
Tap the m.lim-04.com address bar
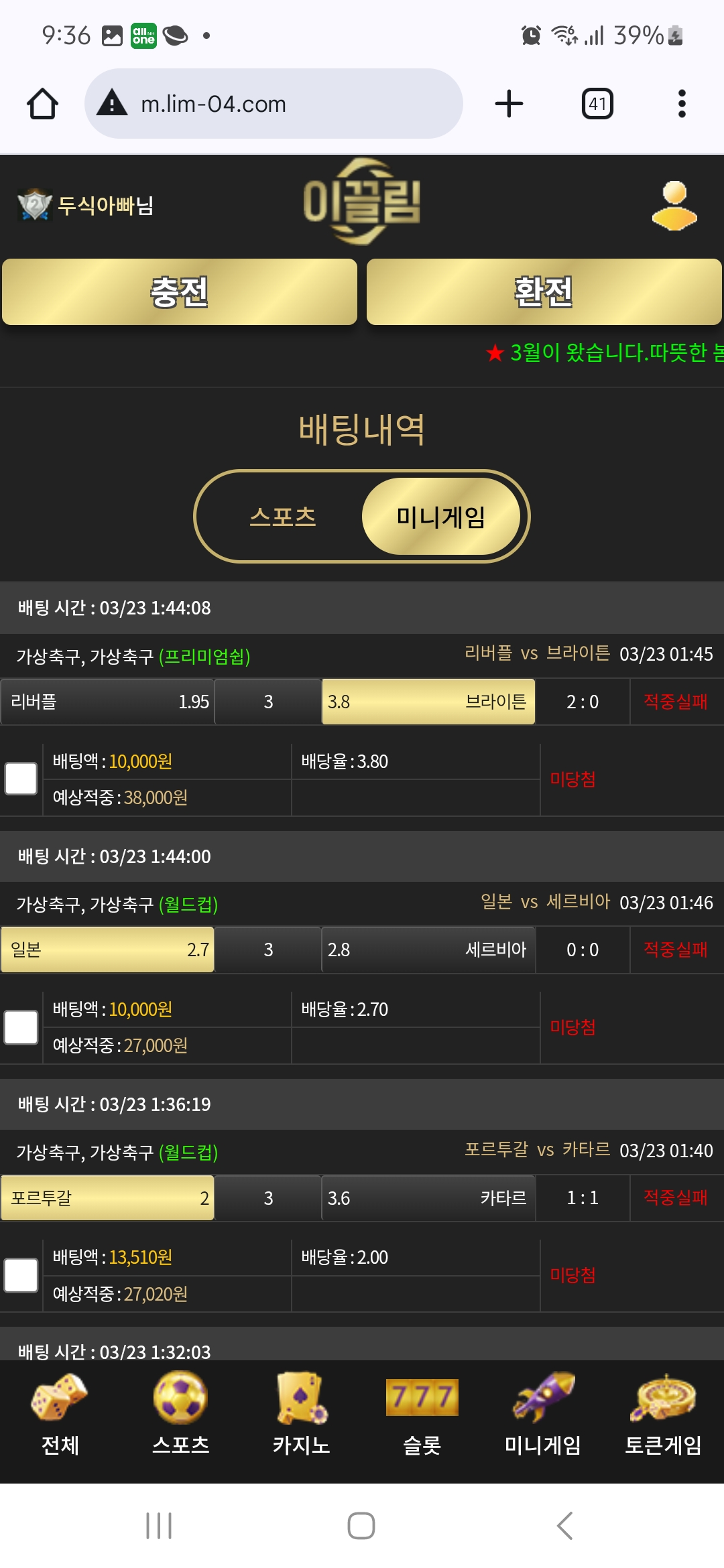click(274, 104)
